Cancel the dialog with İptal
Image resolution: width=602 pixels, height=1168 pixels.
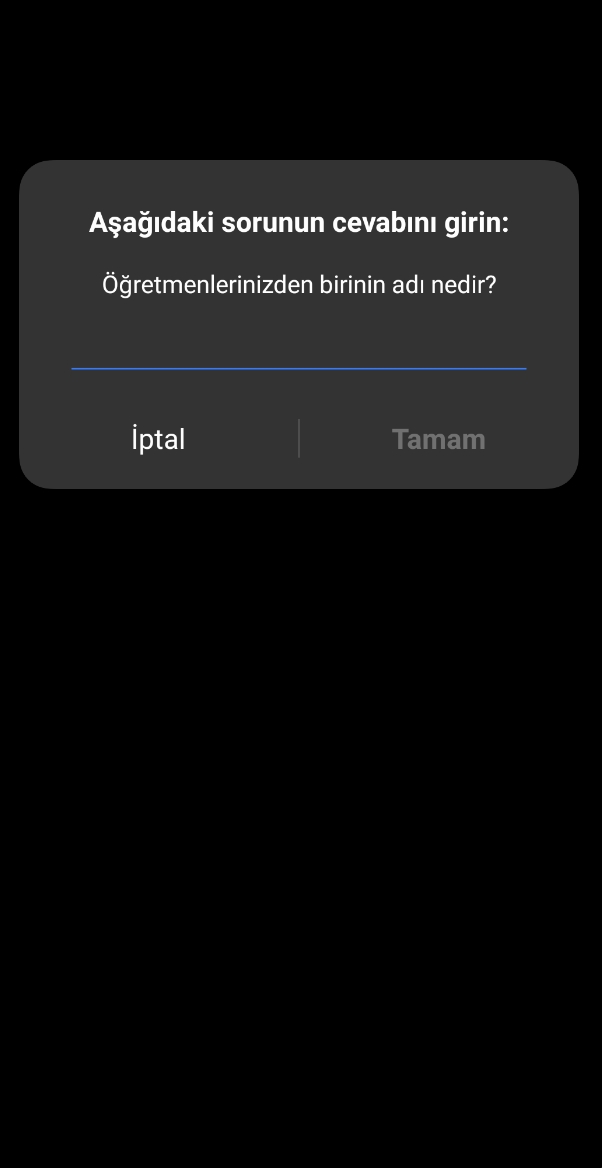click(158, 439)
